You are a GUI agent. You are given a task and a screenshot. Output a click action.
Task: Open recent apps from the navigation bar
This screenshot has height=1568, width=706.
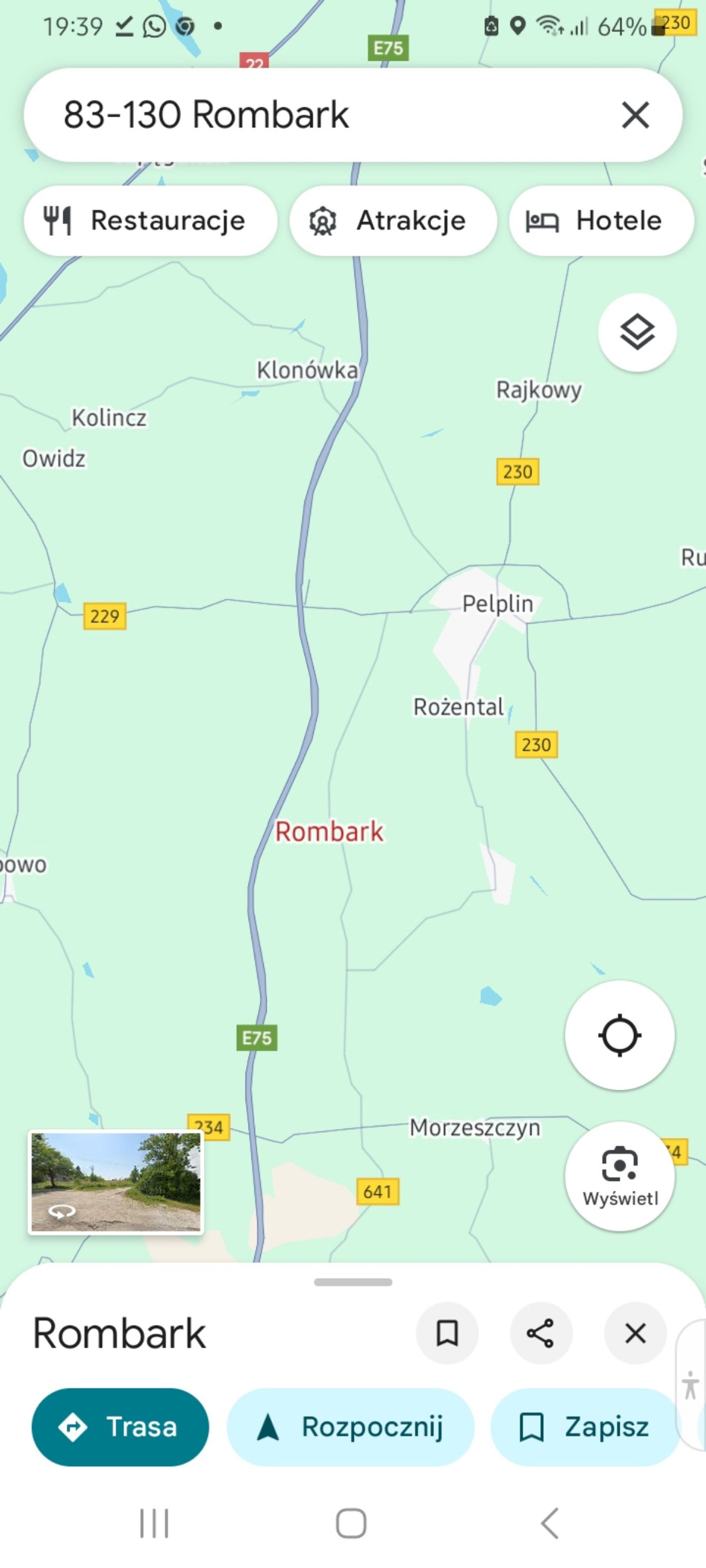154,1523
